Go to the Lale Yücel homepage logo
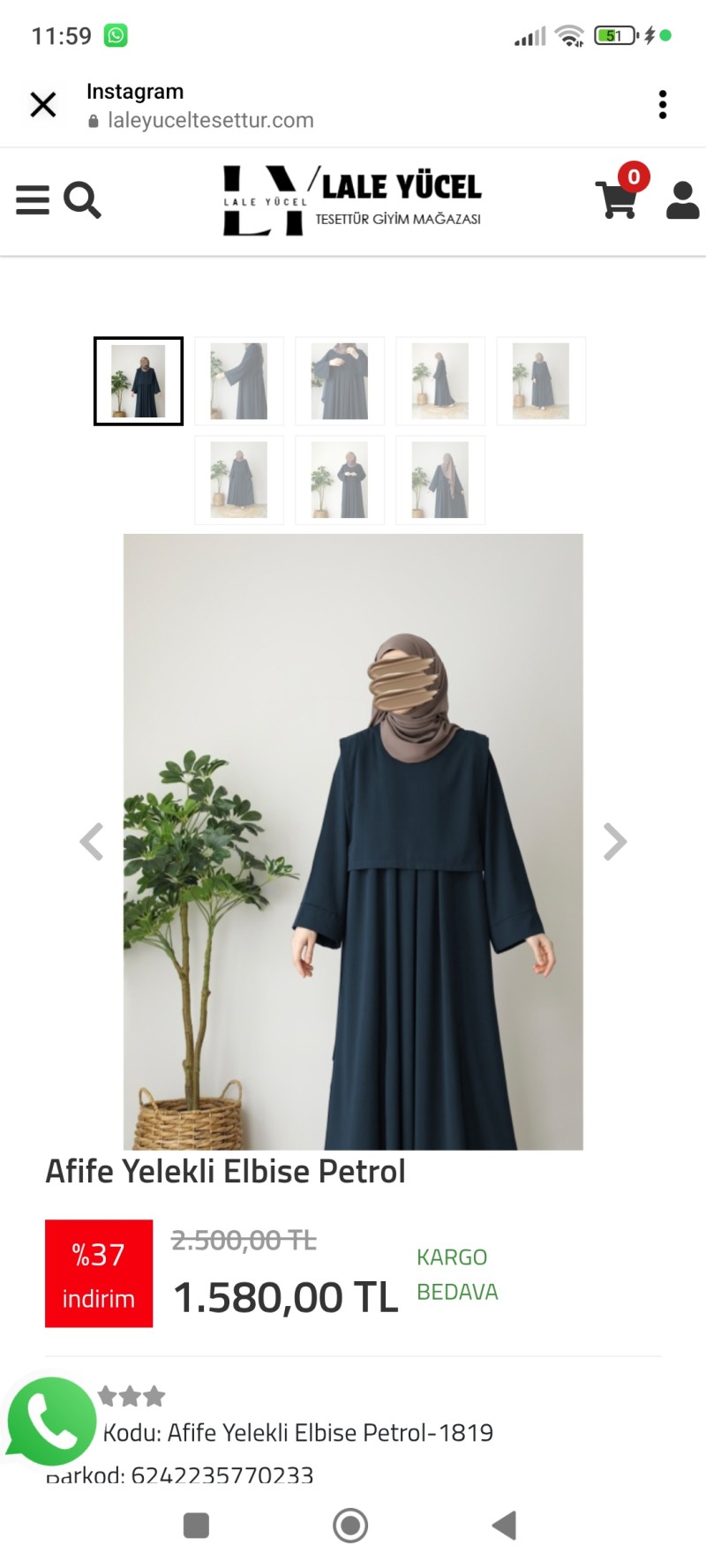Screen dimensions: 706x1568 click(x=352, y=201)
